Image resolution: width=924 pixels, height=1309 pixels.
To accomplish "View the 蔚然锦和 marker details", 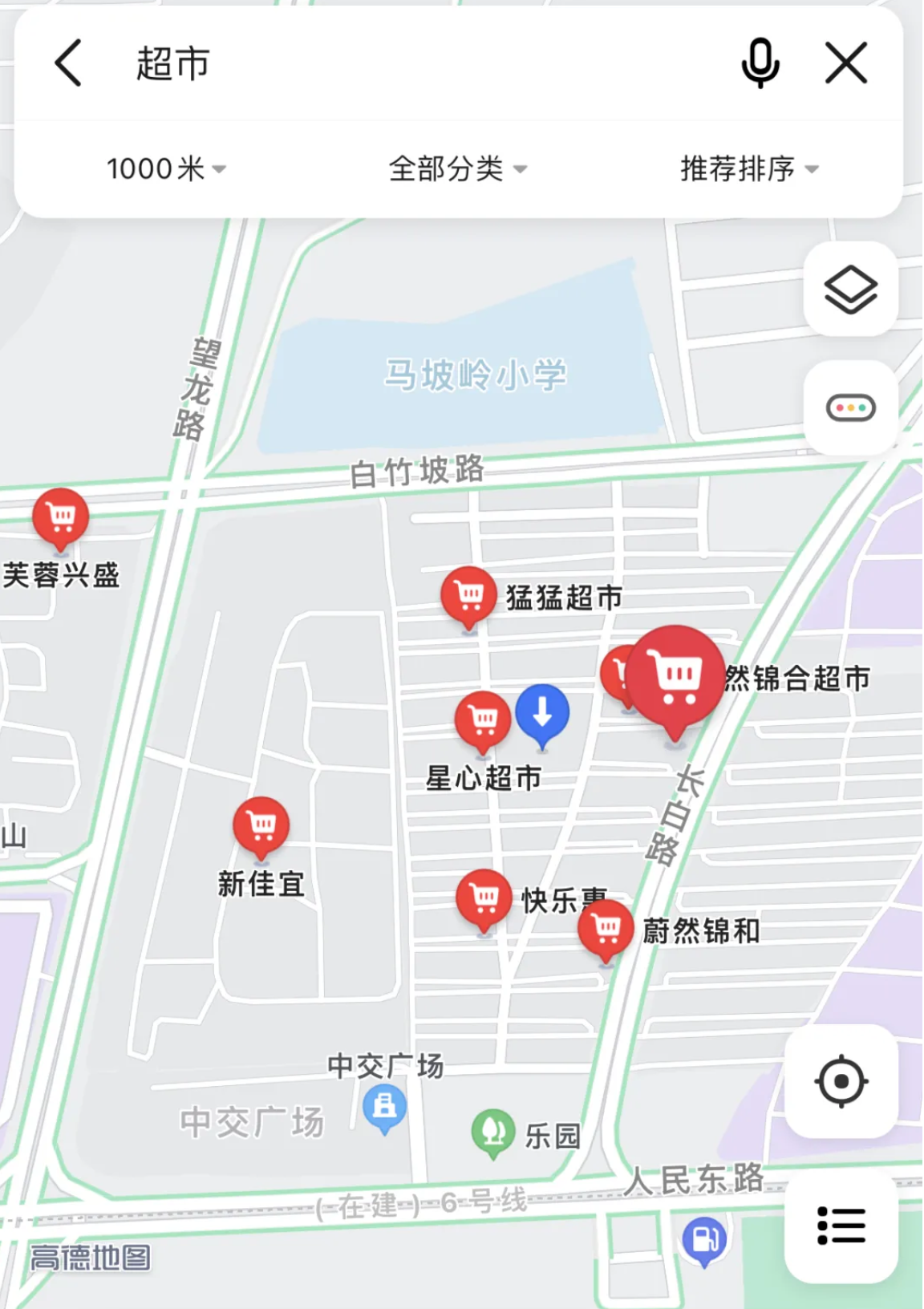I will click(606, 929).
